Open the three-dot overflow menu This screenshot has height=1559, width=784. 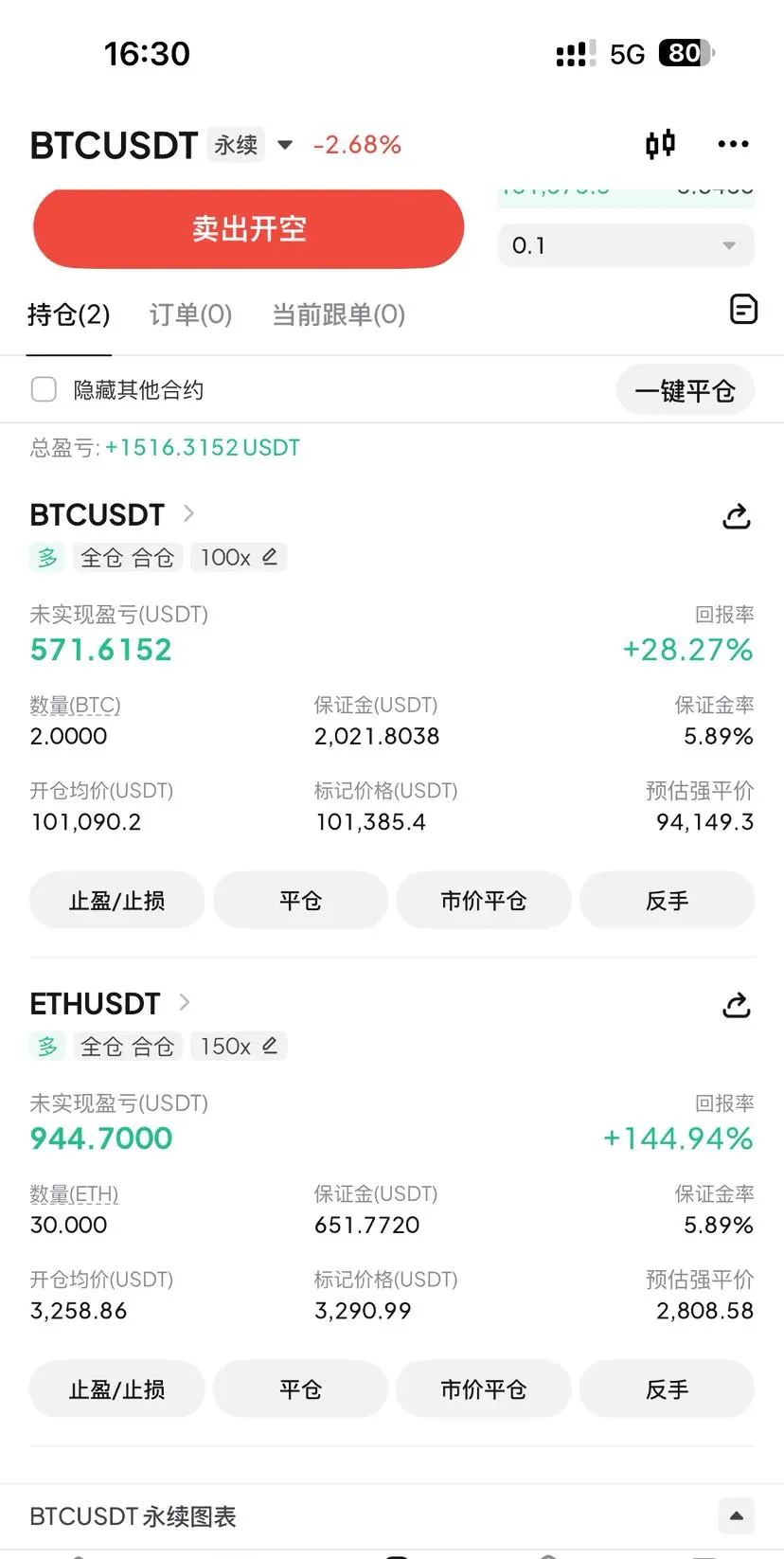click(733, 144)
